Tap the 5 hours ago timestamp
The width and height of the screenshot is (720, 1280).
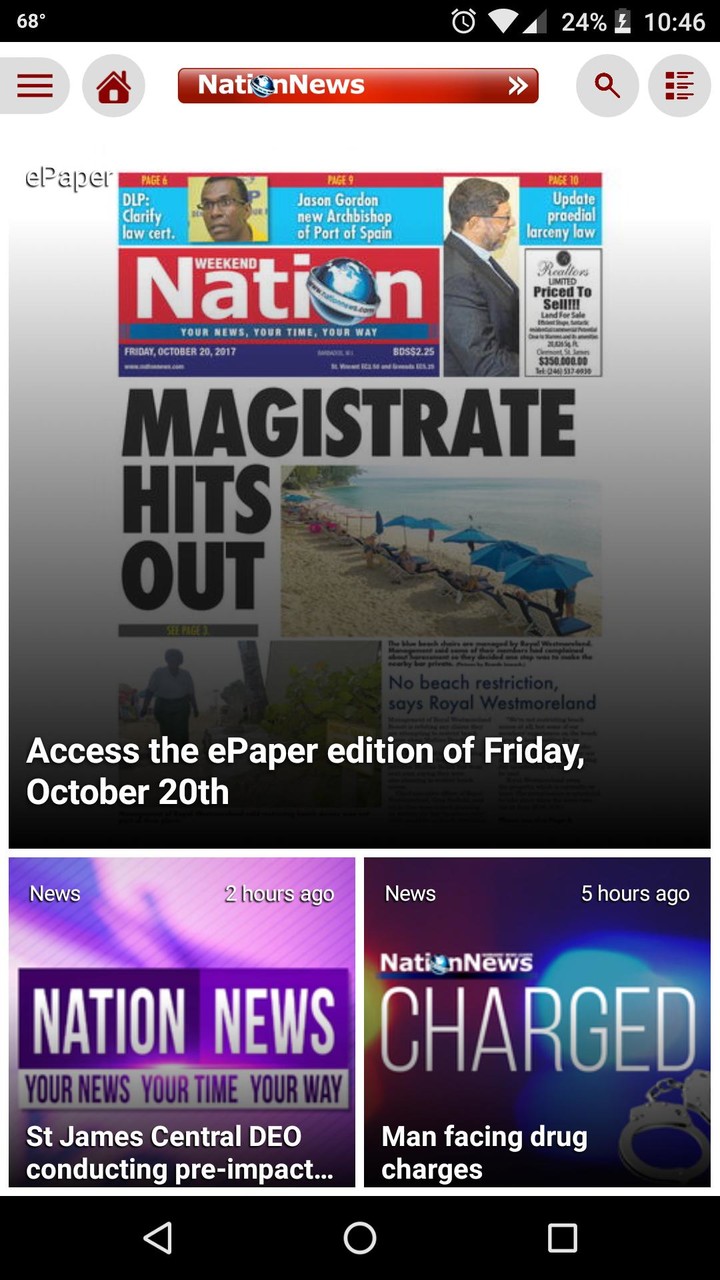tap(635, 893)
